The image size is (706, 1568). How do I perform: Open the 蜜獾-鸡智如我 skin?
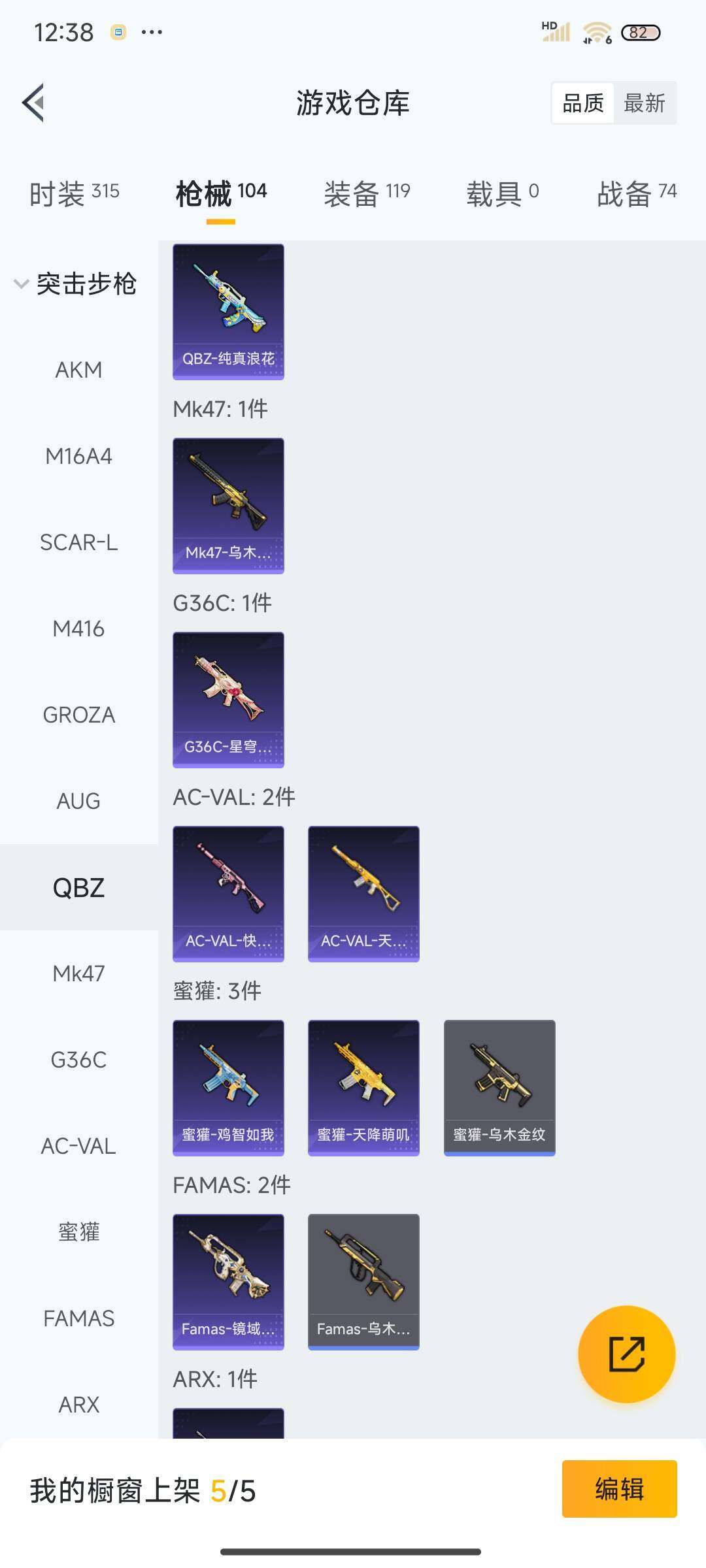(x=228, y=1087)
